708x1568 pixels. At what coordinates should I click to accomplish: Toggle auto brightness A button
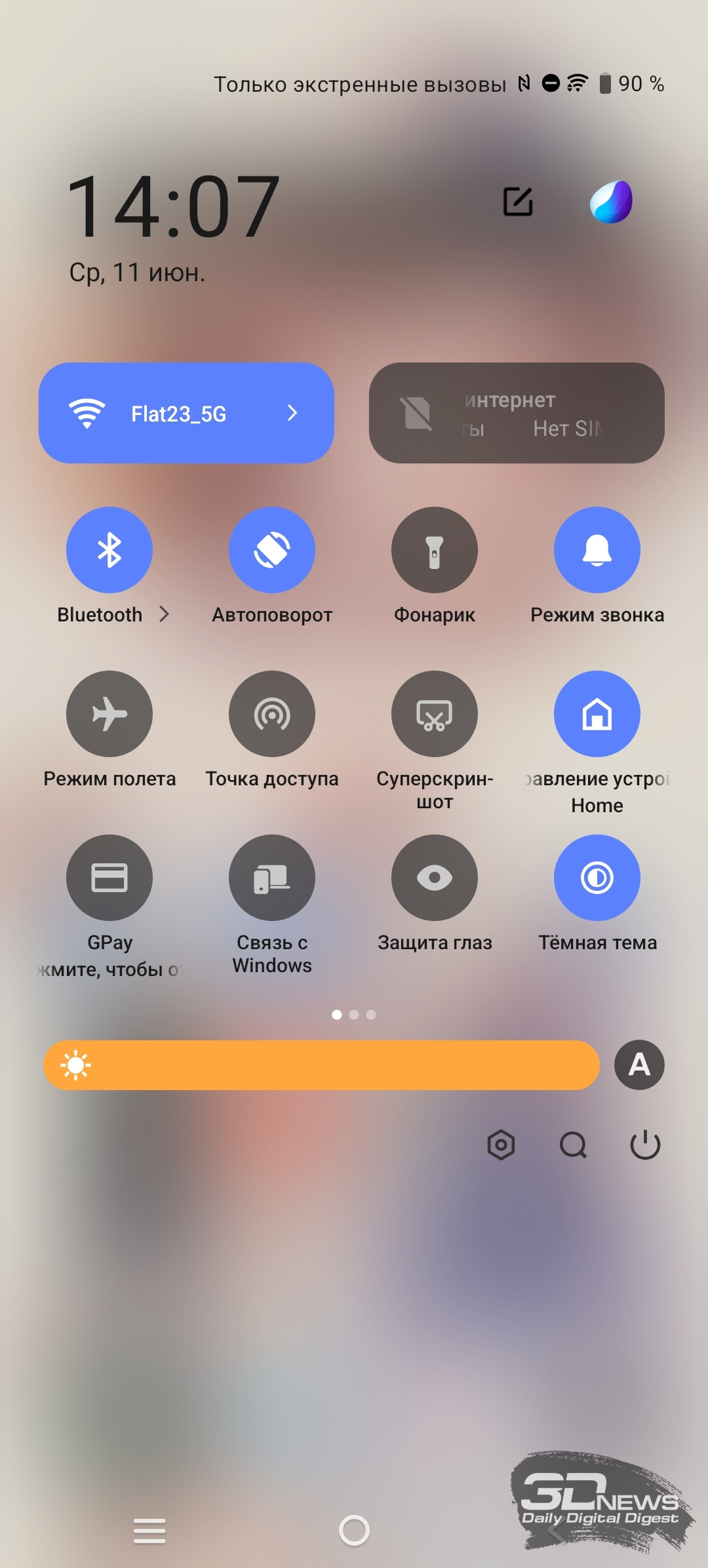point(639,1065)
